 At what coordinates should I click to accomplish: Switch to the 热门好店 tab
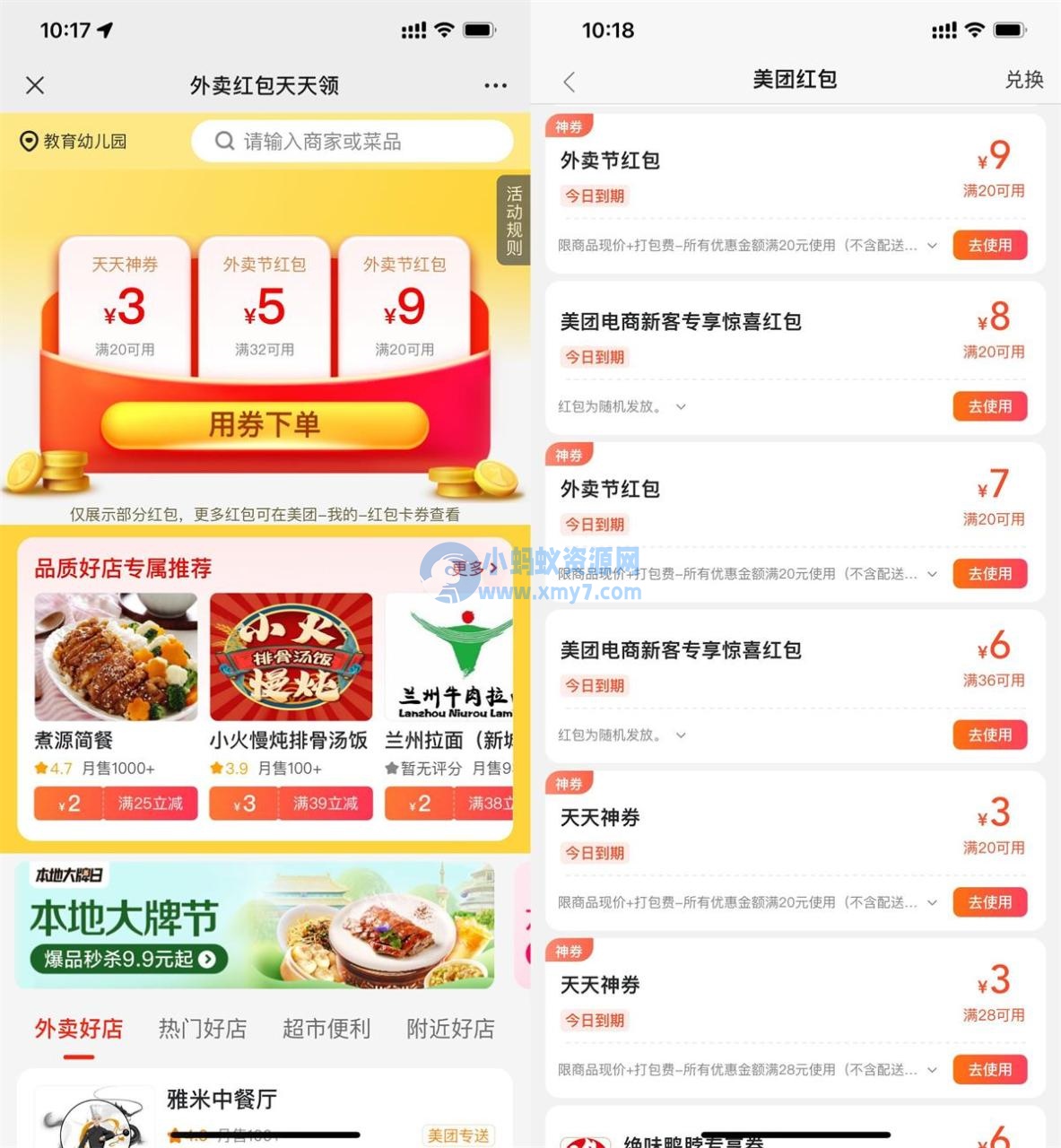(203, 1029)
